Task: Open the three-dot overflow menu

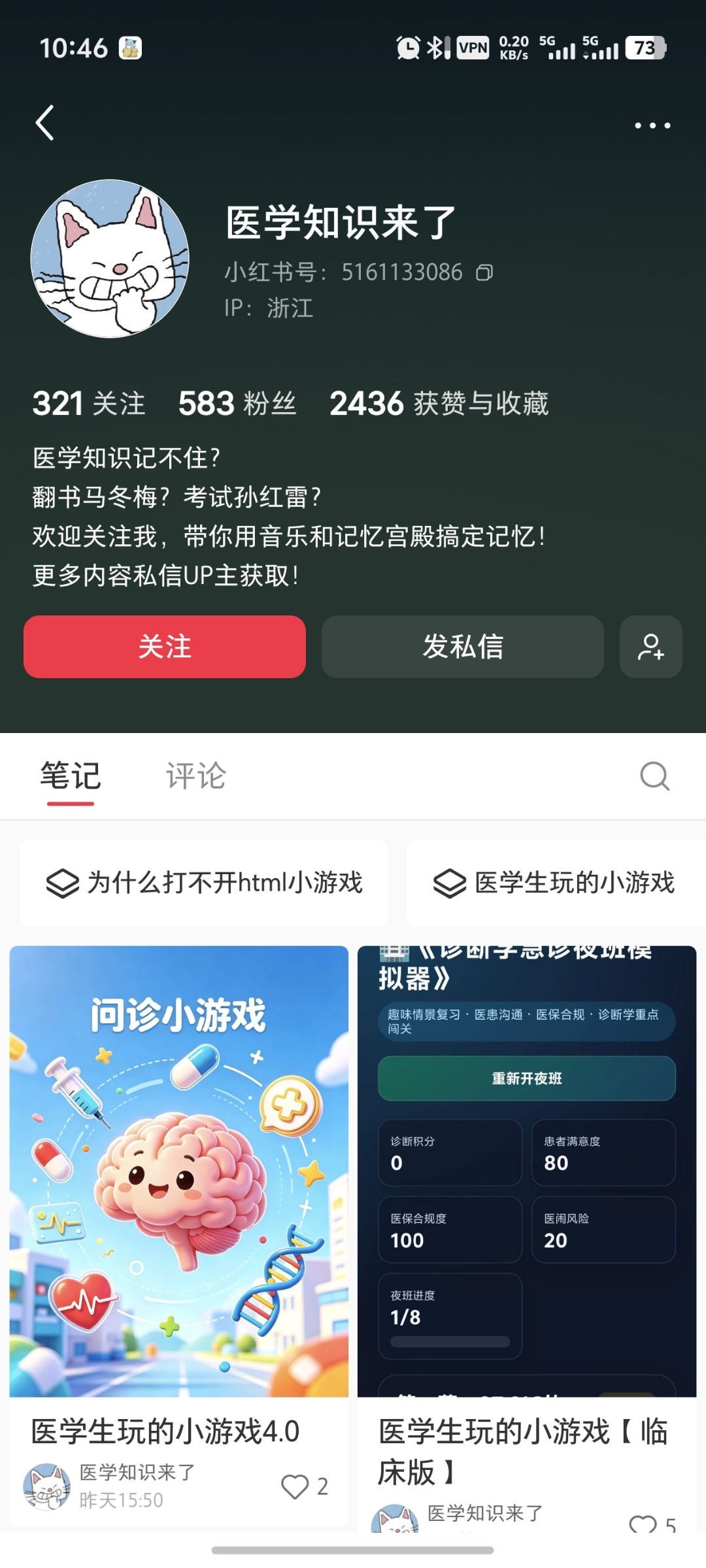Action: tap(652, 125)
